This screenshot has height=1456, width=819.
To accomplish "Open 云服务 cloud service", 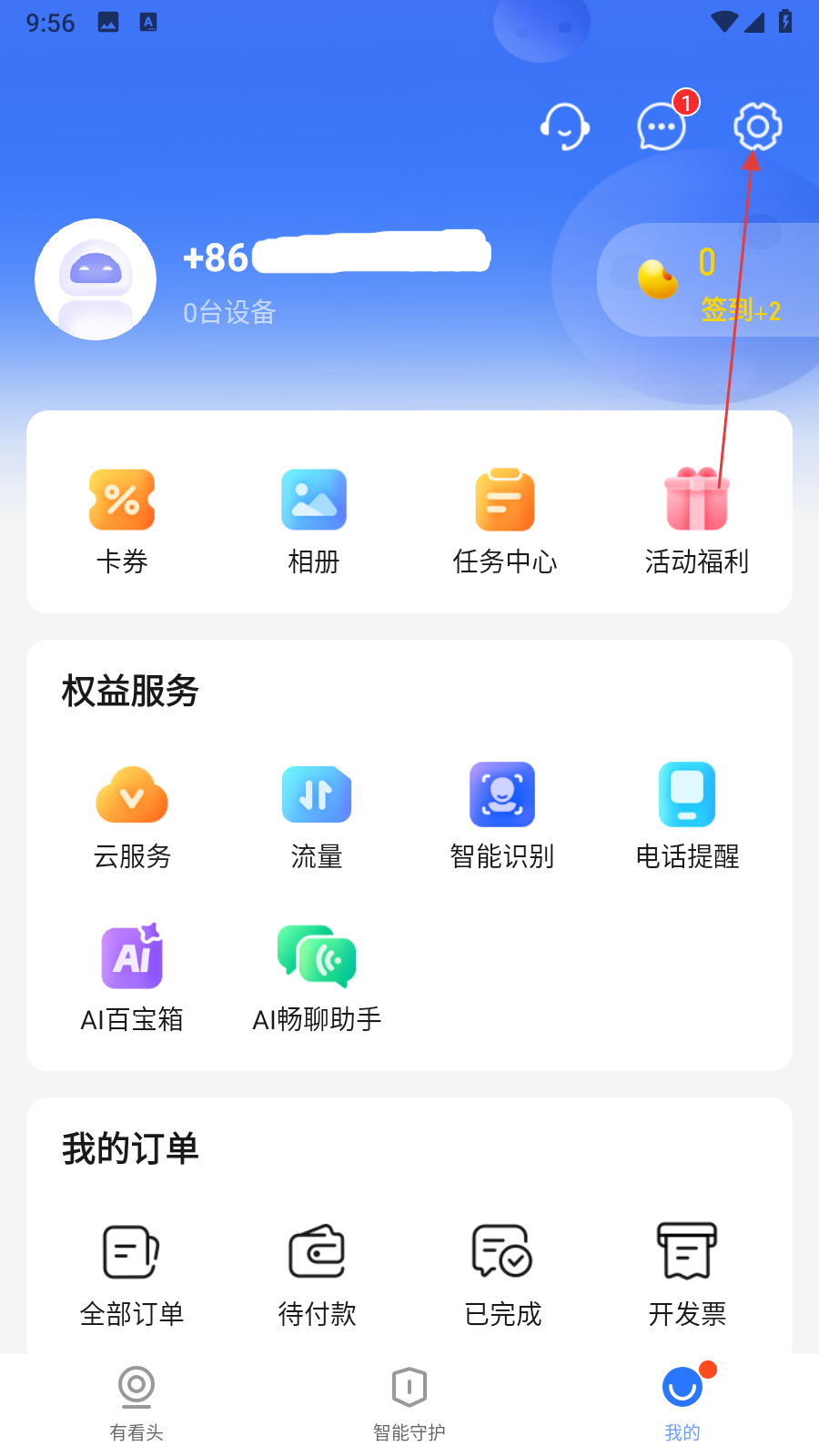I will point(132,816).
